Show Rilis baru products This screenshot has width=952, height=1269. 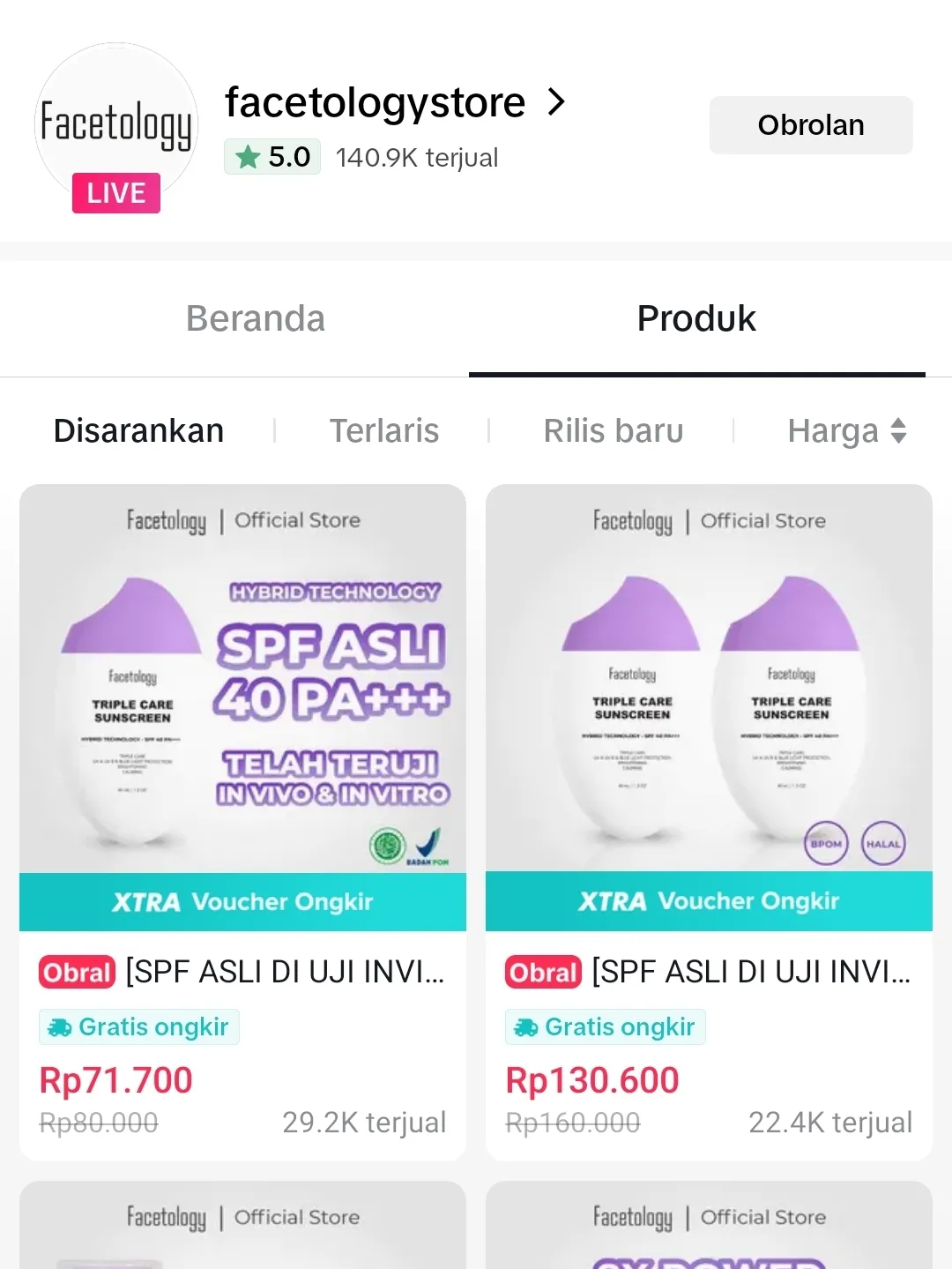click(x=613, y=431)
